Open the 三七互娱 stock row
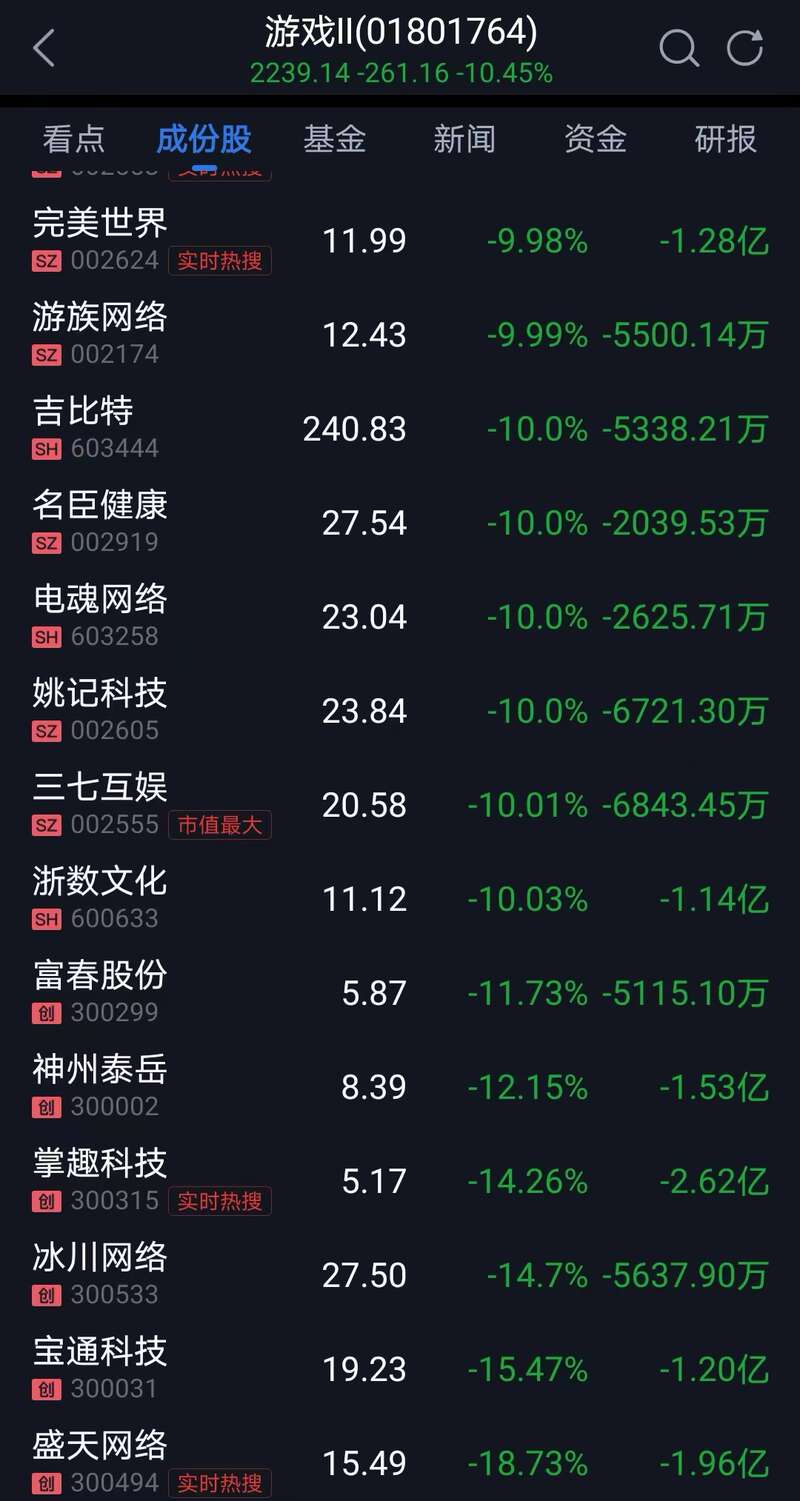 tap(400, 804)
